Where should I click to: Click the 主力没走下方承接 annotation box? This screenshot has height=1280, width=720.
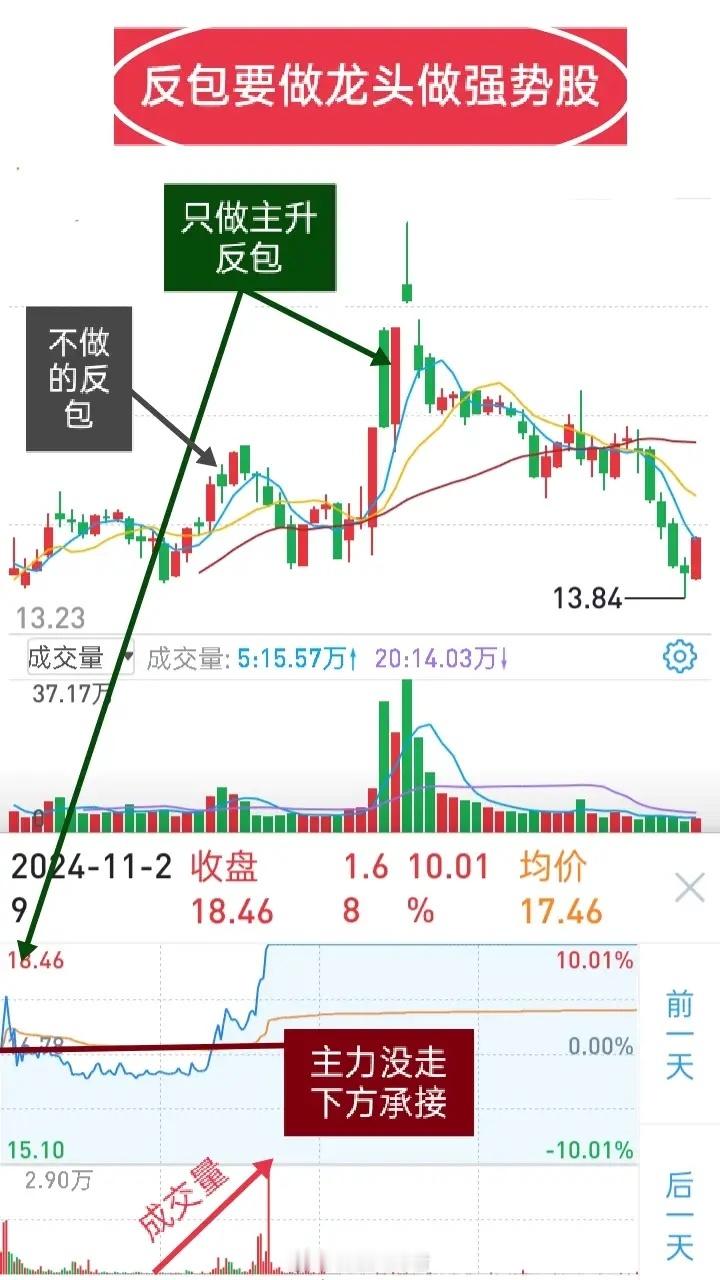click(380, 1080)
